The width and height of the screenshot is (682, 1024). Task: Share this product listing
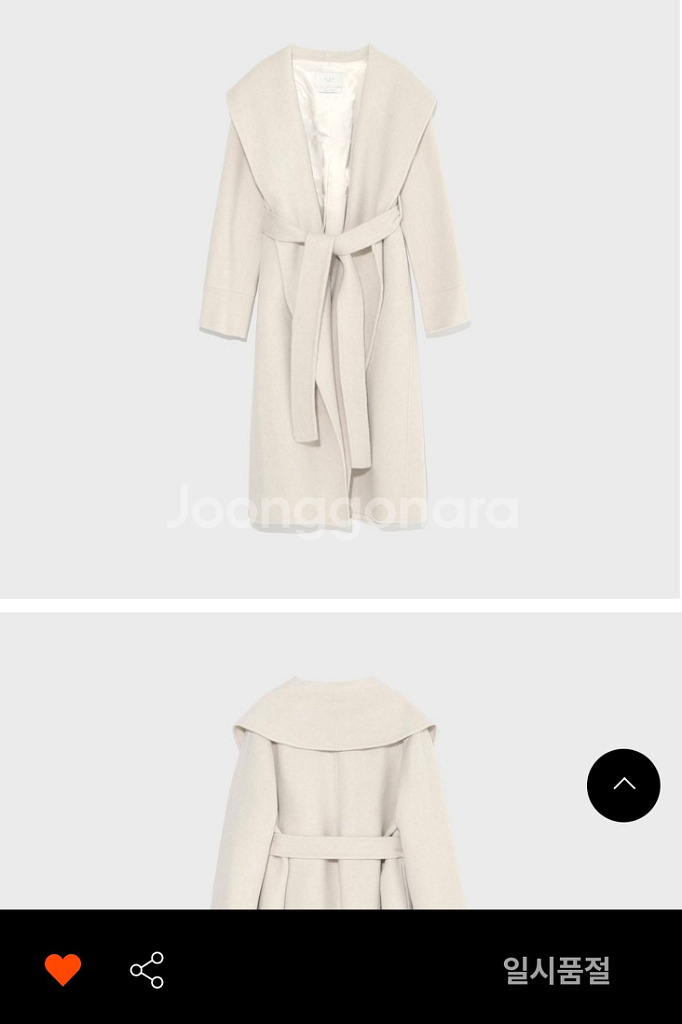pyautogui.click(x=147, y=969)
